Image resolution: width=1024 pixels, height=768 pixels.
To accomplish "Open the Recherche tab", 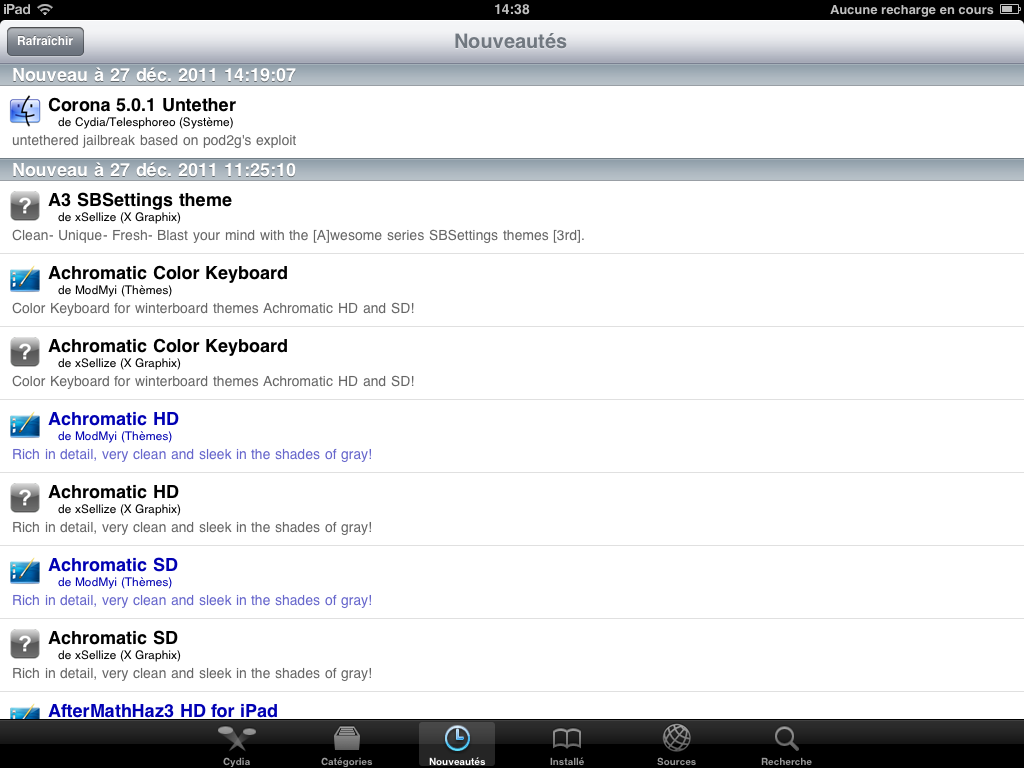I will click(787, 745).
